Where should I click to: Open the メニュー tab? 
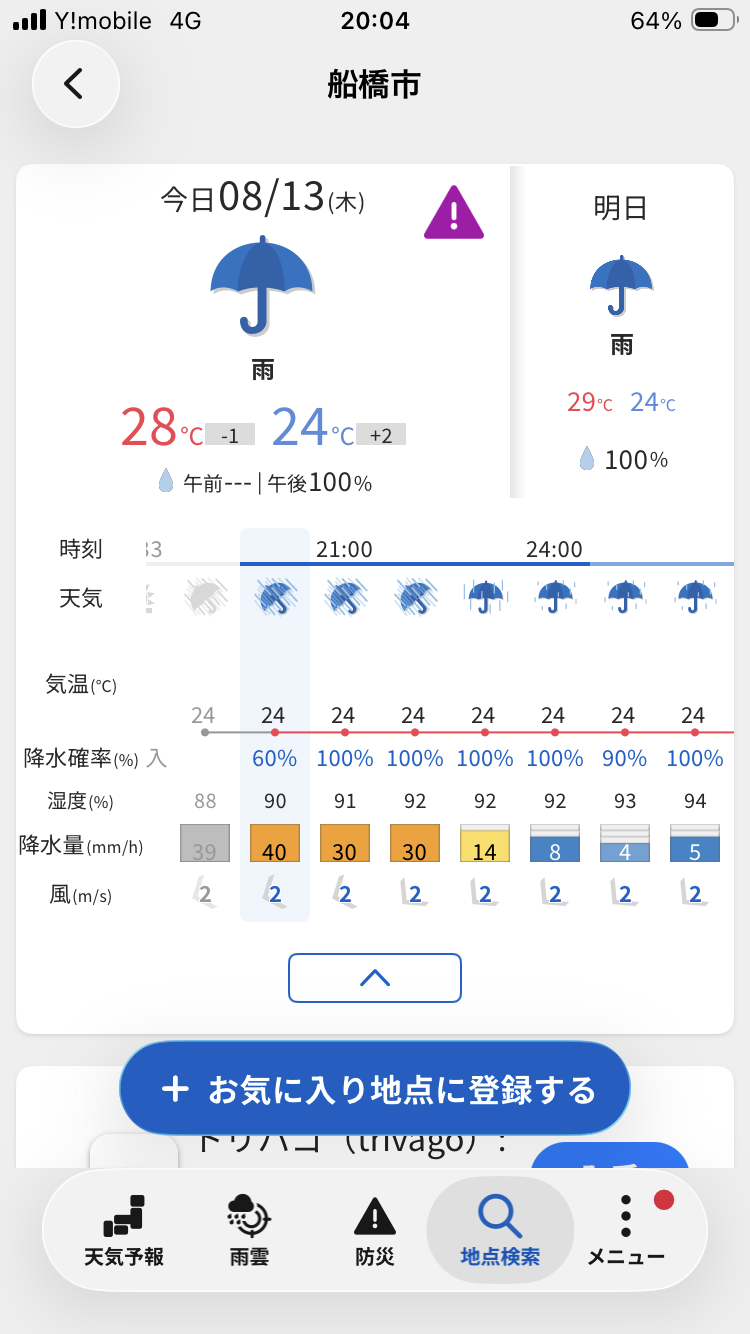[626, 1230]
